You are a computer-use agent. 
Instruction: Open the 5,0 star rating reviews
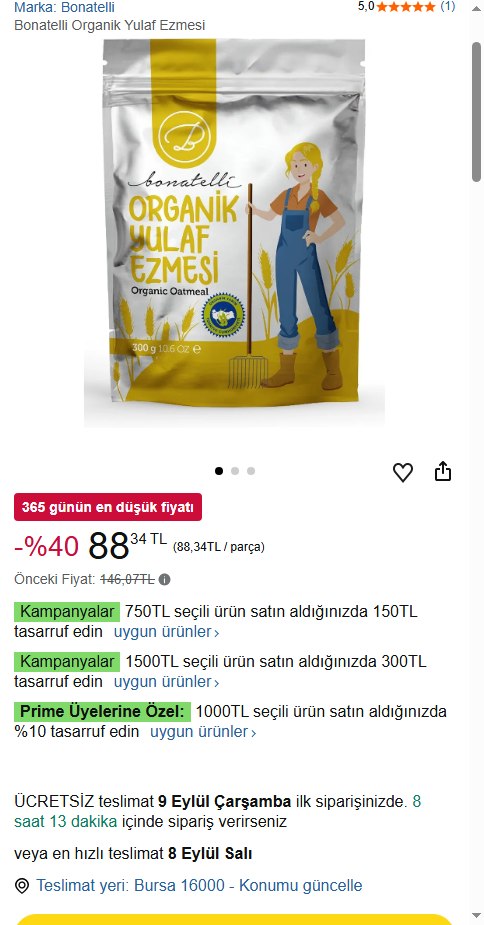tap(406, 7)
